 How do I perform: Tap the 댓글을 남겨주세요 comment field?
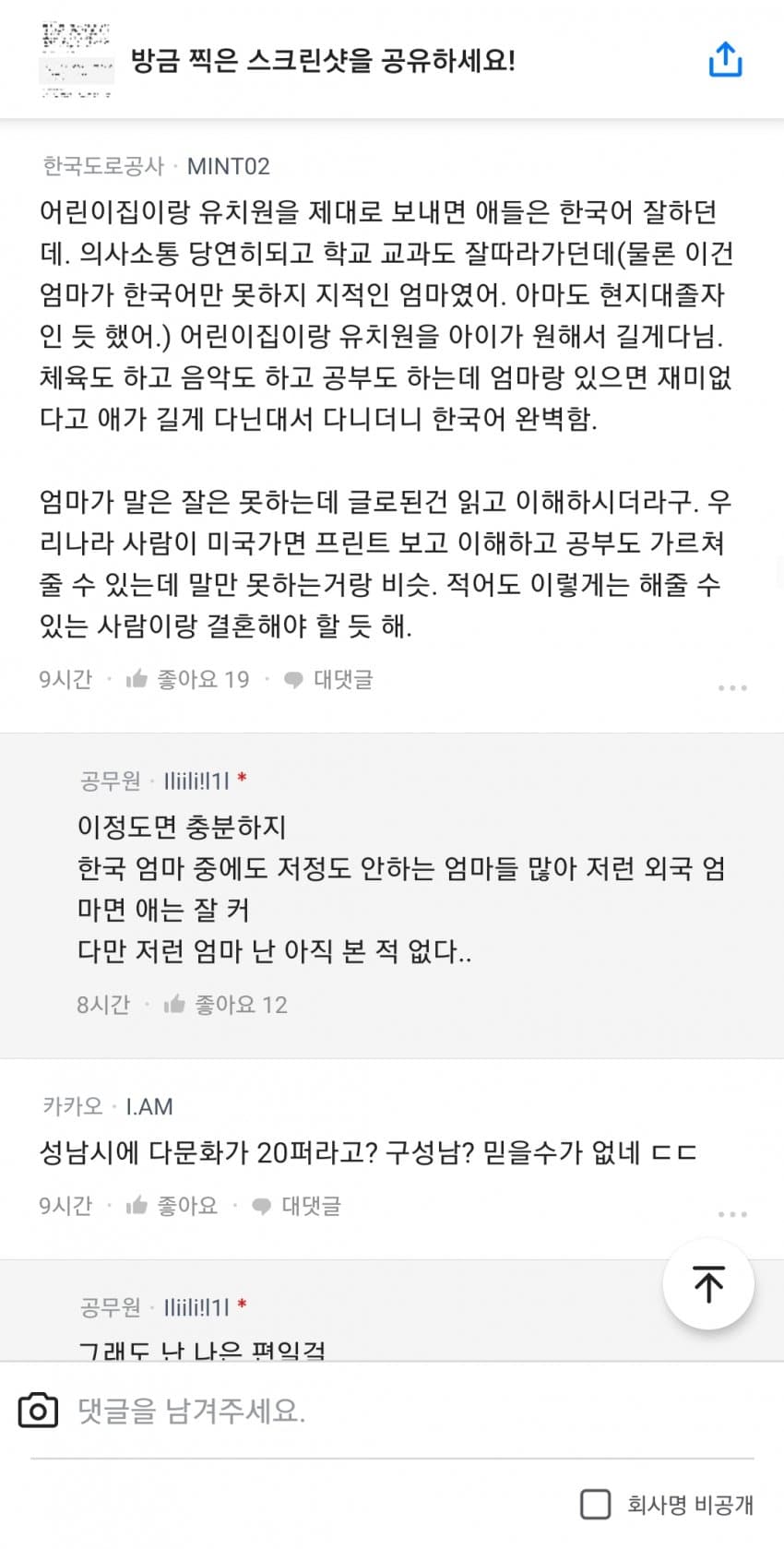(369, 1411)
